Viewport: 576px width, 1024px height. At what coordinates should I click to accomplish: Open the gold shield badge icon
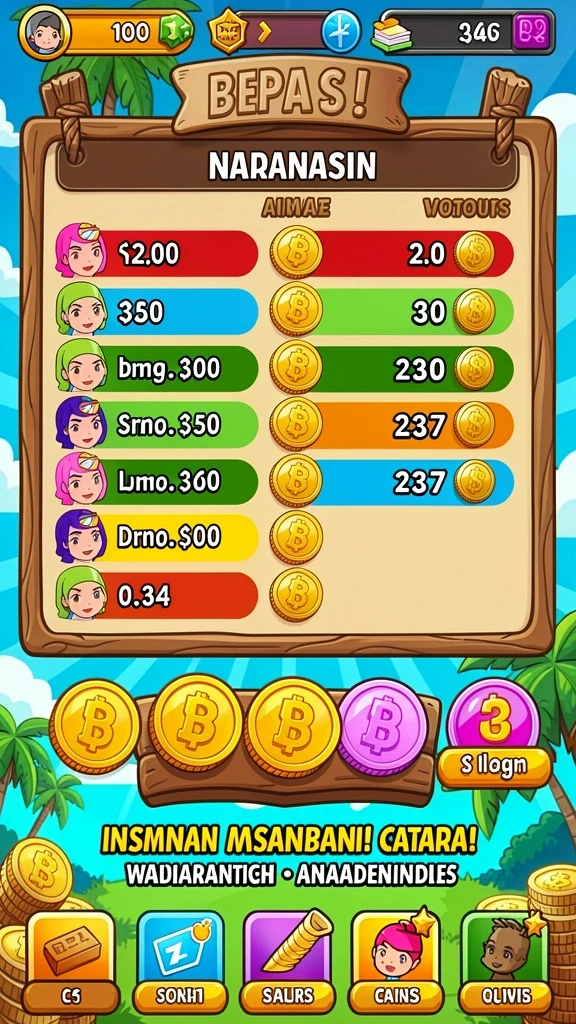tap(229, 32)
